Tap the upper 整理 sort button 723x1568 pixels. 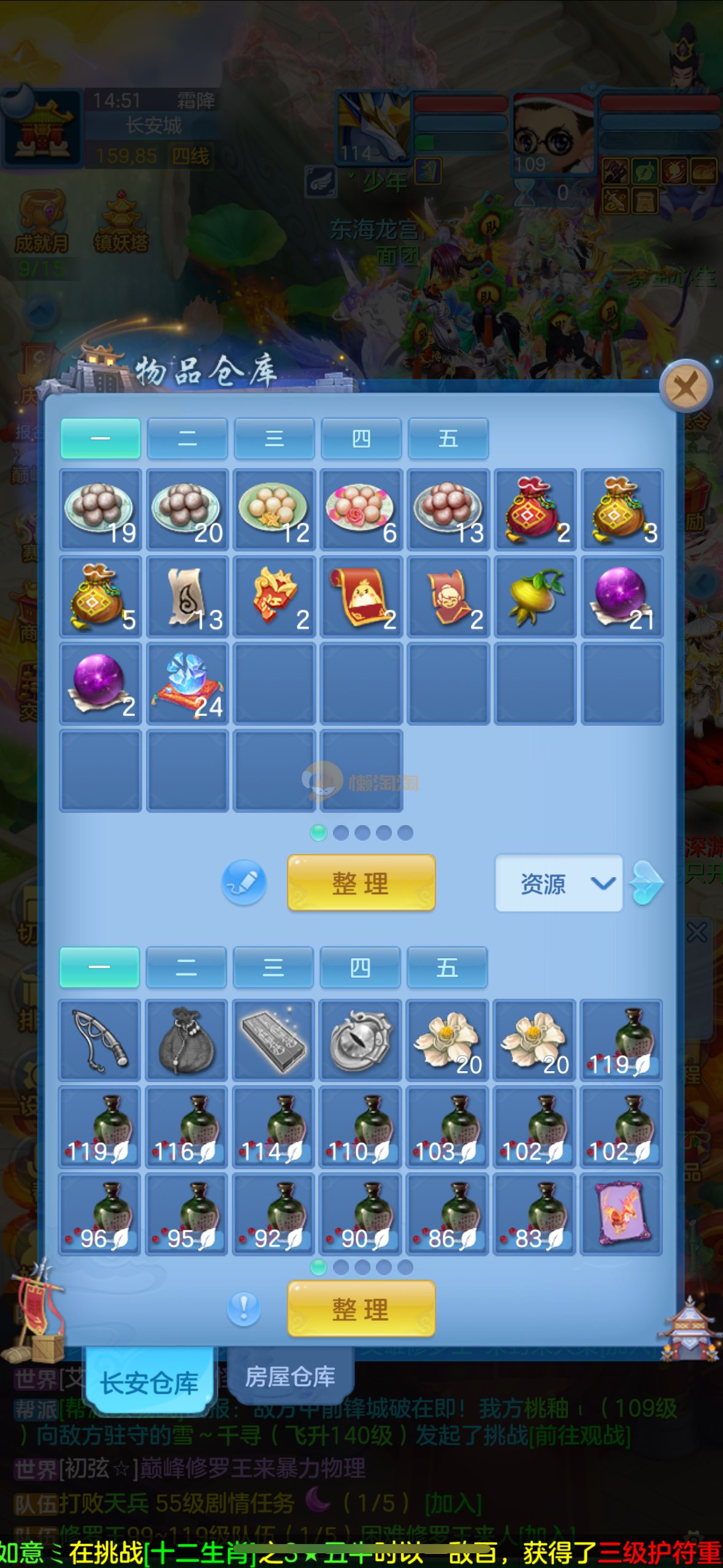click(x=361, y=883)
